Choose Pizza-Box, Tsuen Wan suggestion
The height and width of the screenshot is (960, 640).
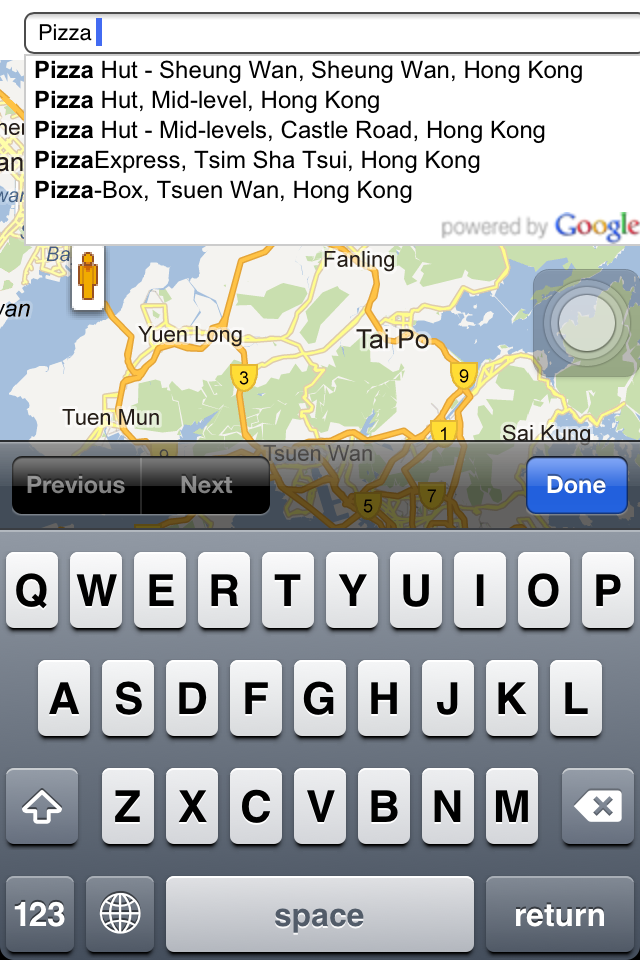pyautogui.click(x=223, y=191)
